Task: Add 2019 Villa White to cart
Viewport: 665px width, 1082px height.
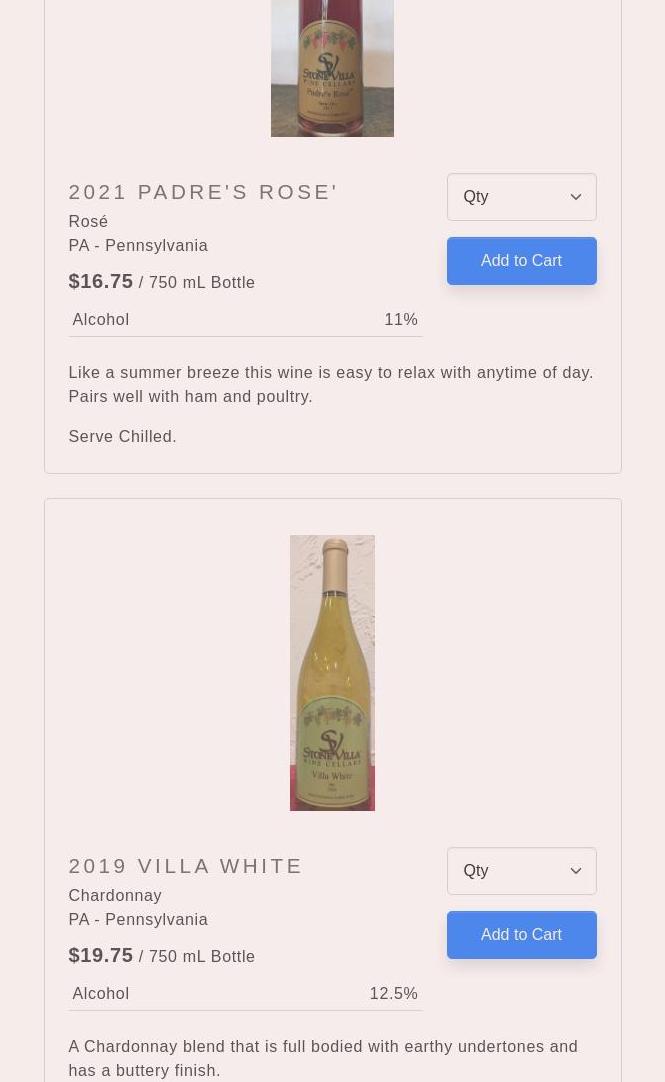Action: coord(522,935)
